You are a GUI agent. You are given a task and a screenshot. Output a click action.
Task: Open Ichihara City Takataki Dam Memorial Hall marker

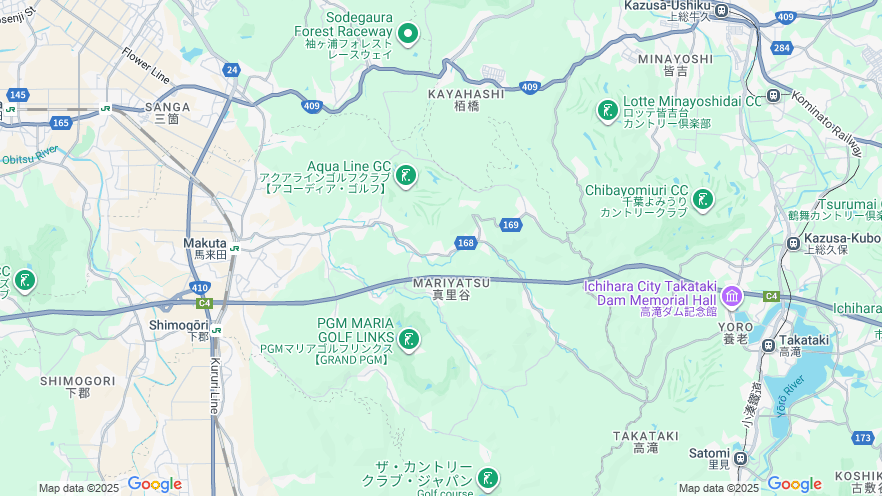731,297
